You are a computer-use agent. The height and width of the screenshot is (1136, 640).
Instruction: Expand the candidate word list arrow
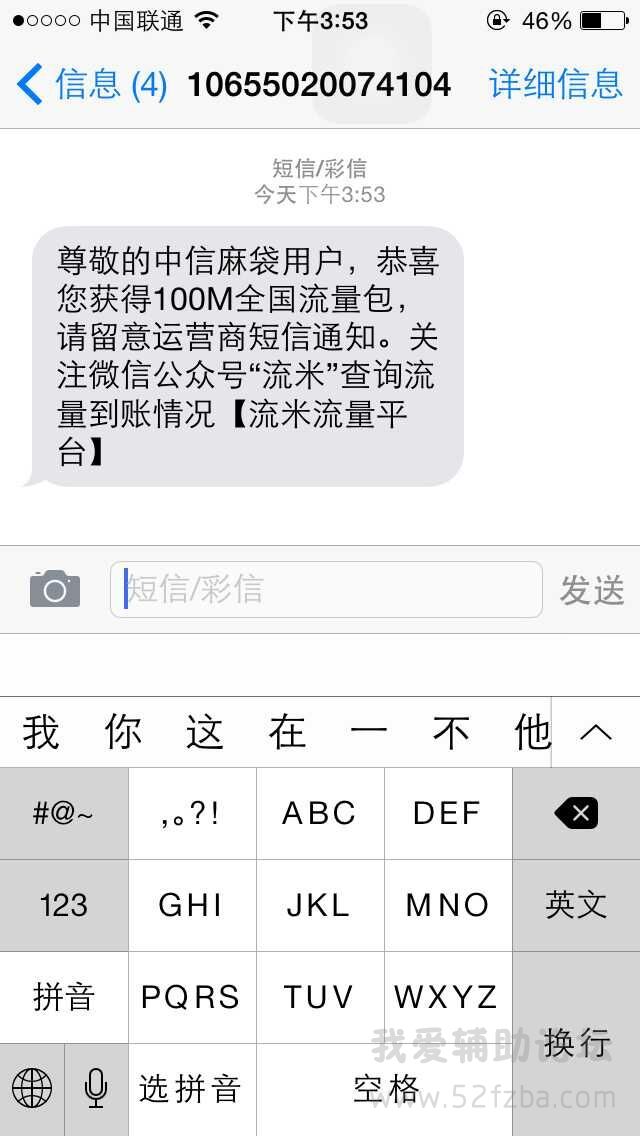point(596,732)
